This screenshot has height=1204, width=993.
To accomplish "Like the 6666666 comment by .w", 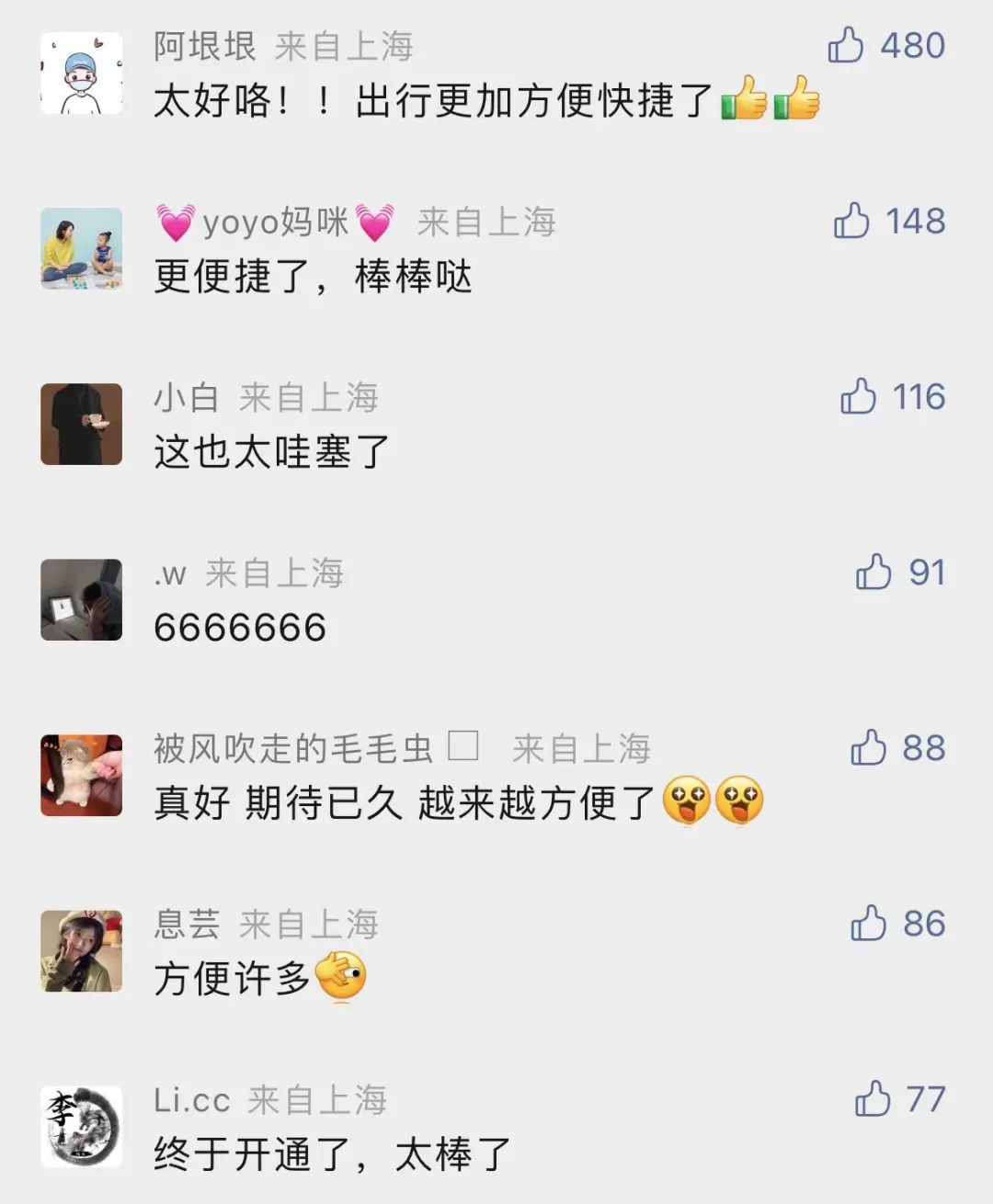I will click(x=873, y=572).
